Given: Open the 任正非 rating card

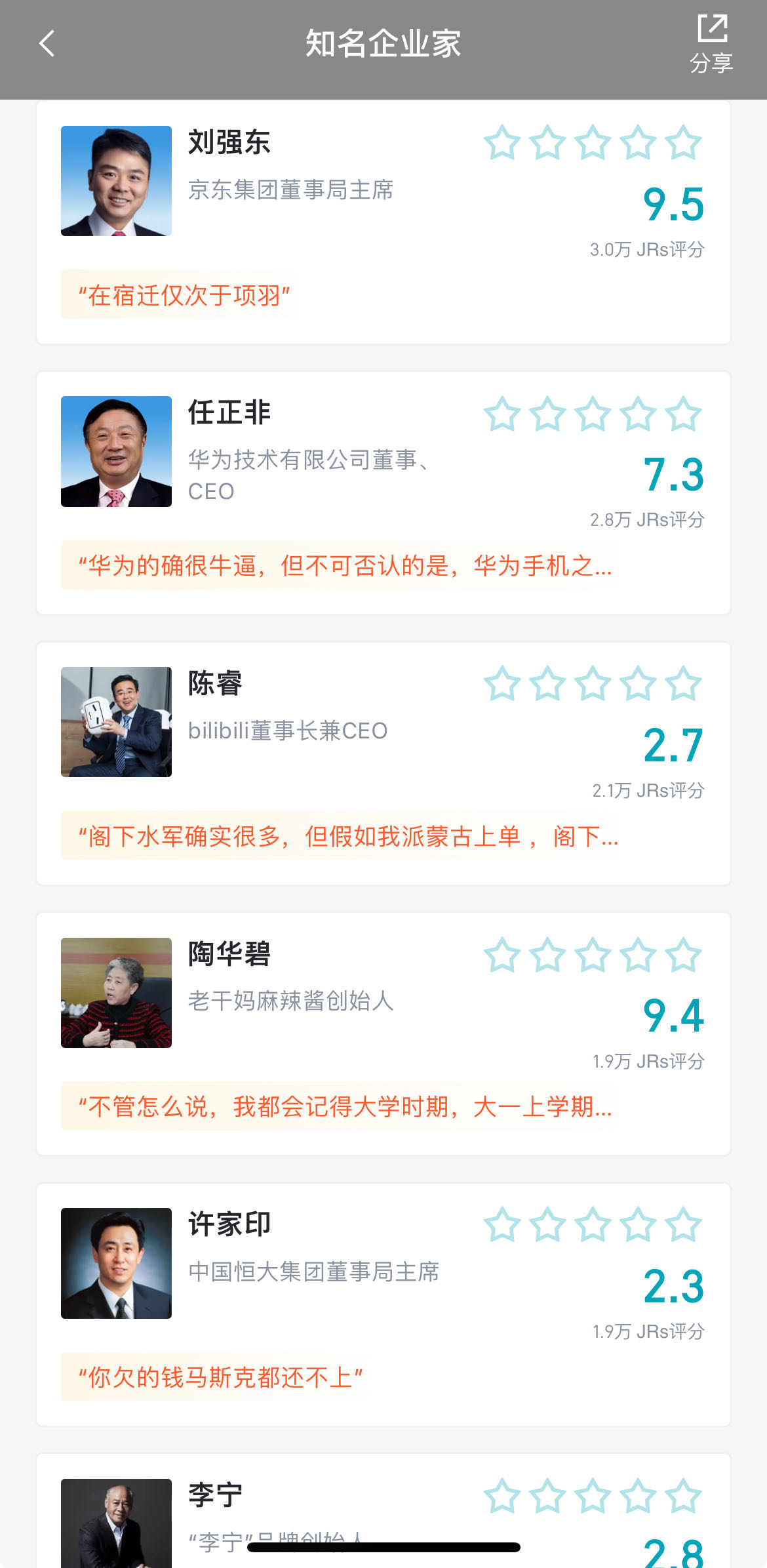Looking at the screenshot, I should pos(229,413).
